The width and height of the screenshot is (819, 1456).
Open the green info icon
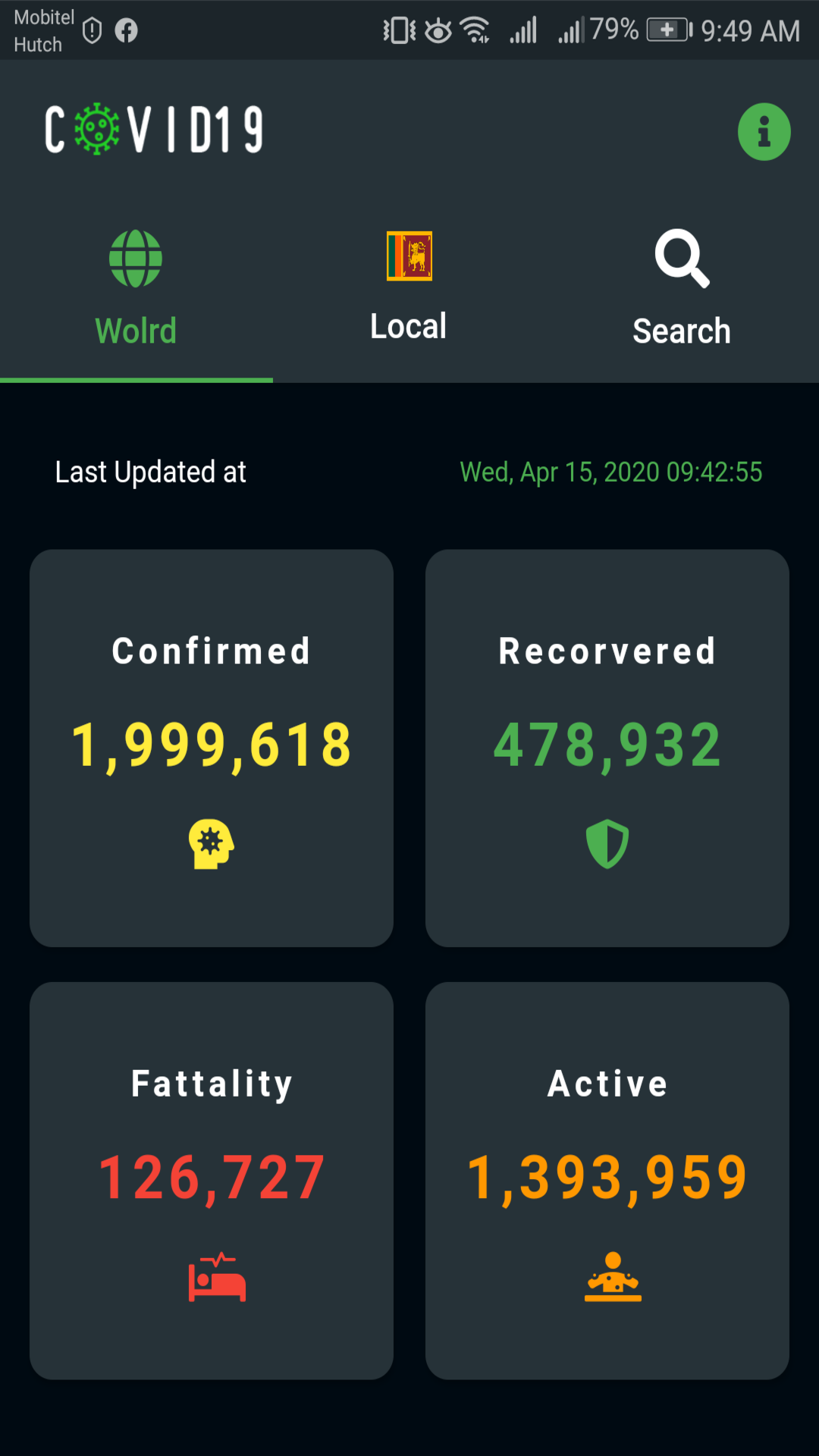(764, 132)
